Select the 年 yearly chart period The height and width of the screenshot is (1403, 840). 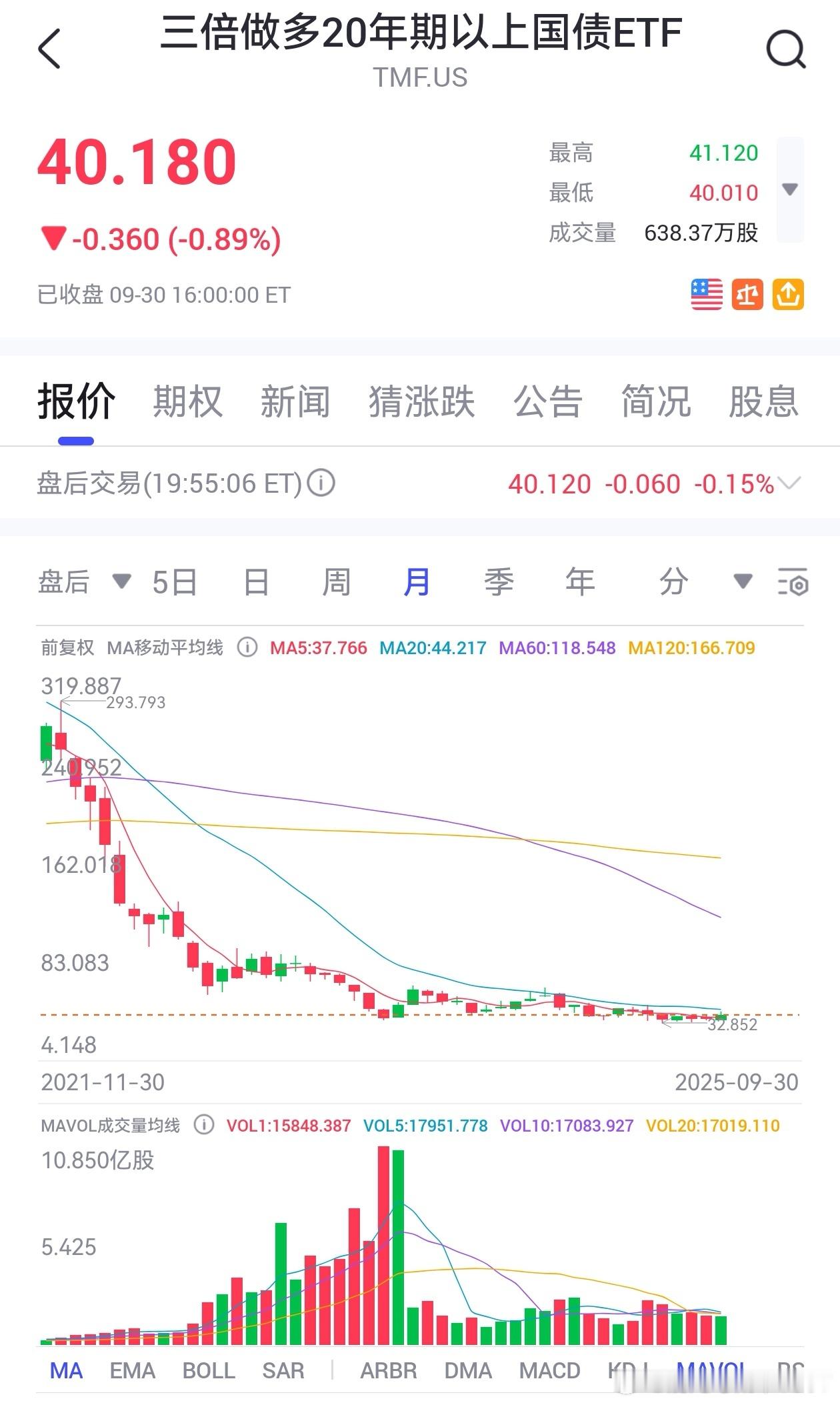tap(579, 582)
